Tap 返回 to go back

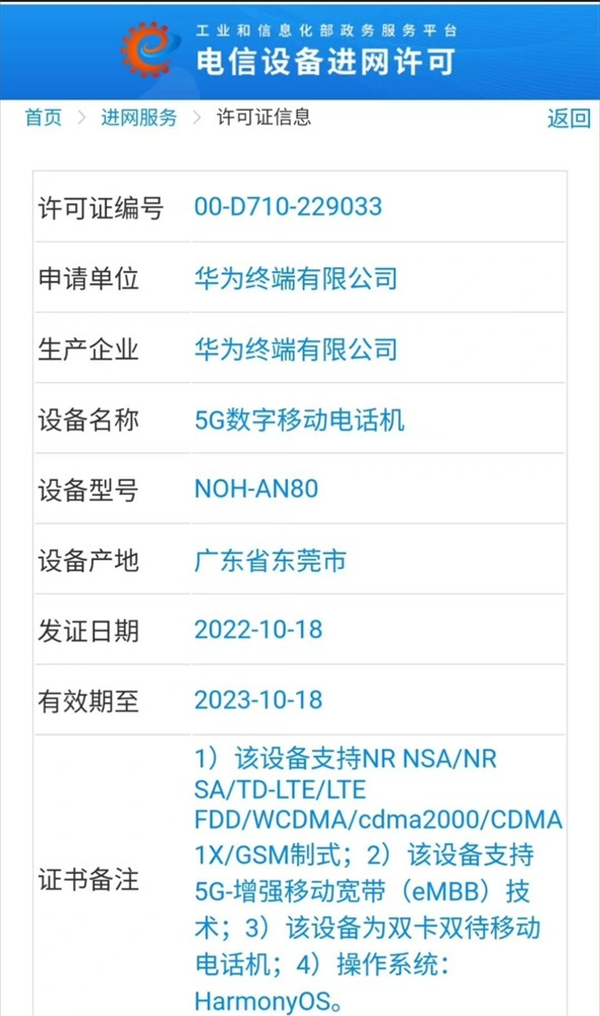[x=568, y=118]
